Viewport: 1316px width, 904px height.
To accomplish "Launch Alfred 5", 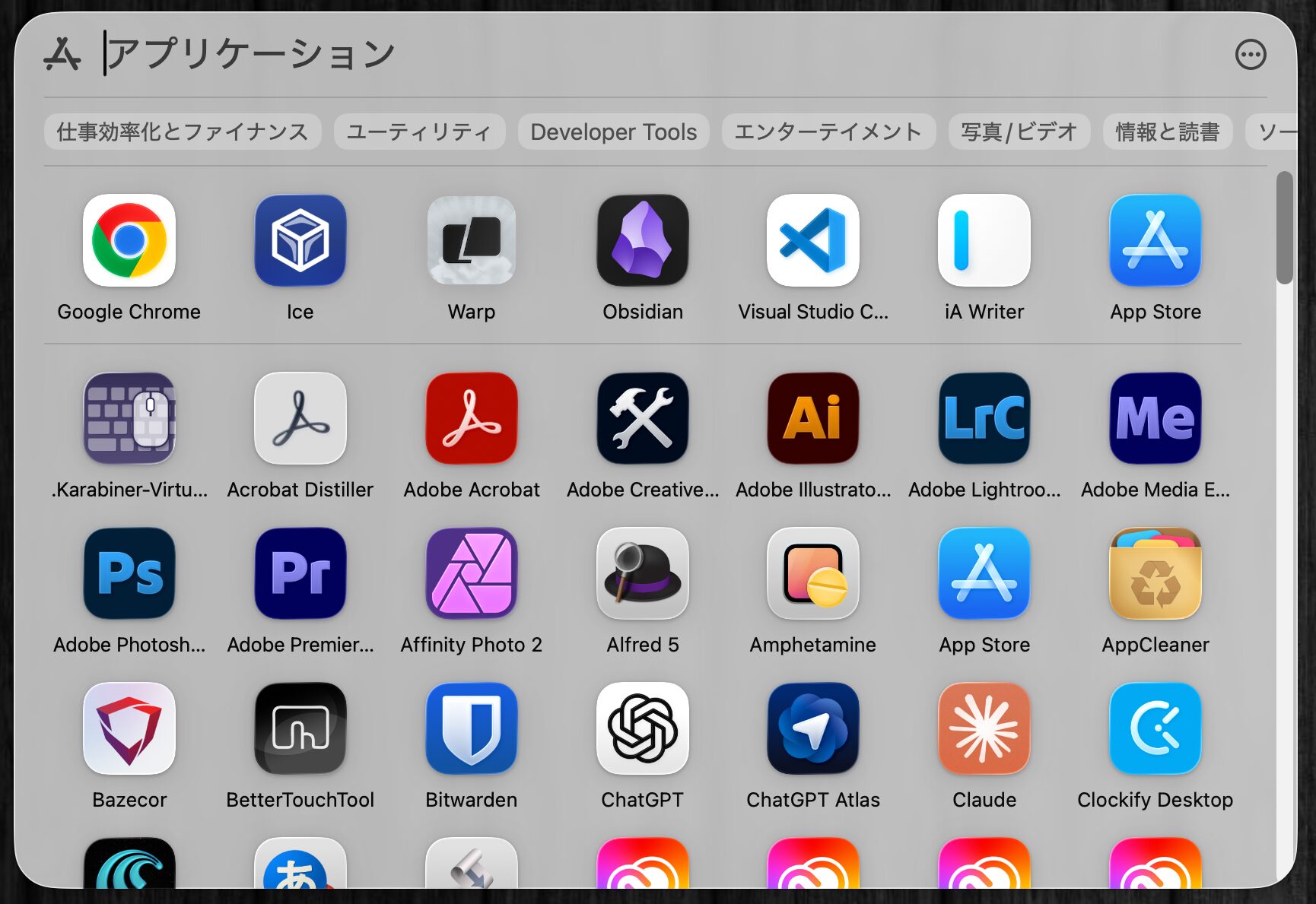I will (643, 574).
